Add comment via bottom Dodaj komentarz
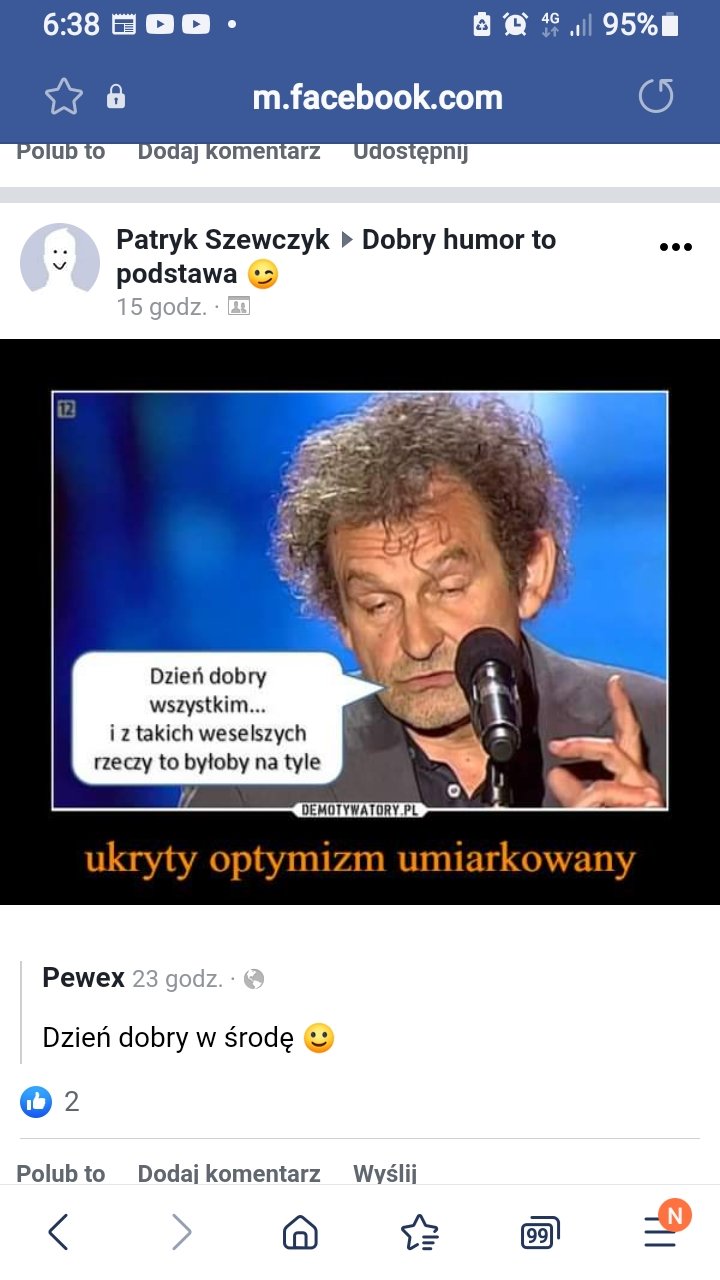The image size is (720, 1280). click(229, 1172)
